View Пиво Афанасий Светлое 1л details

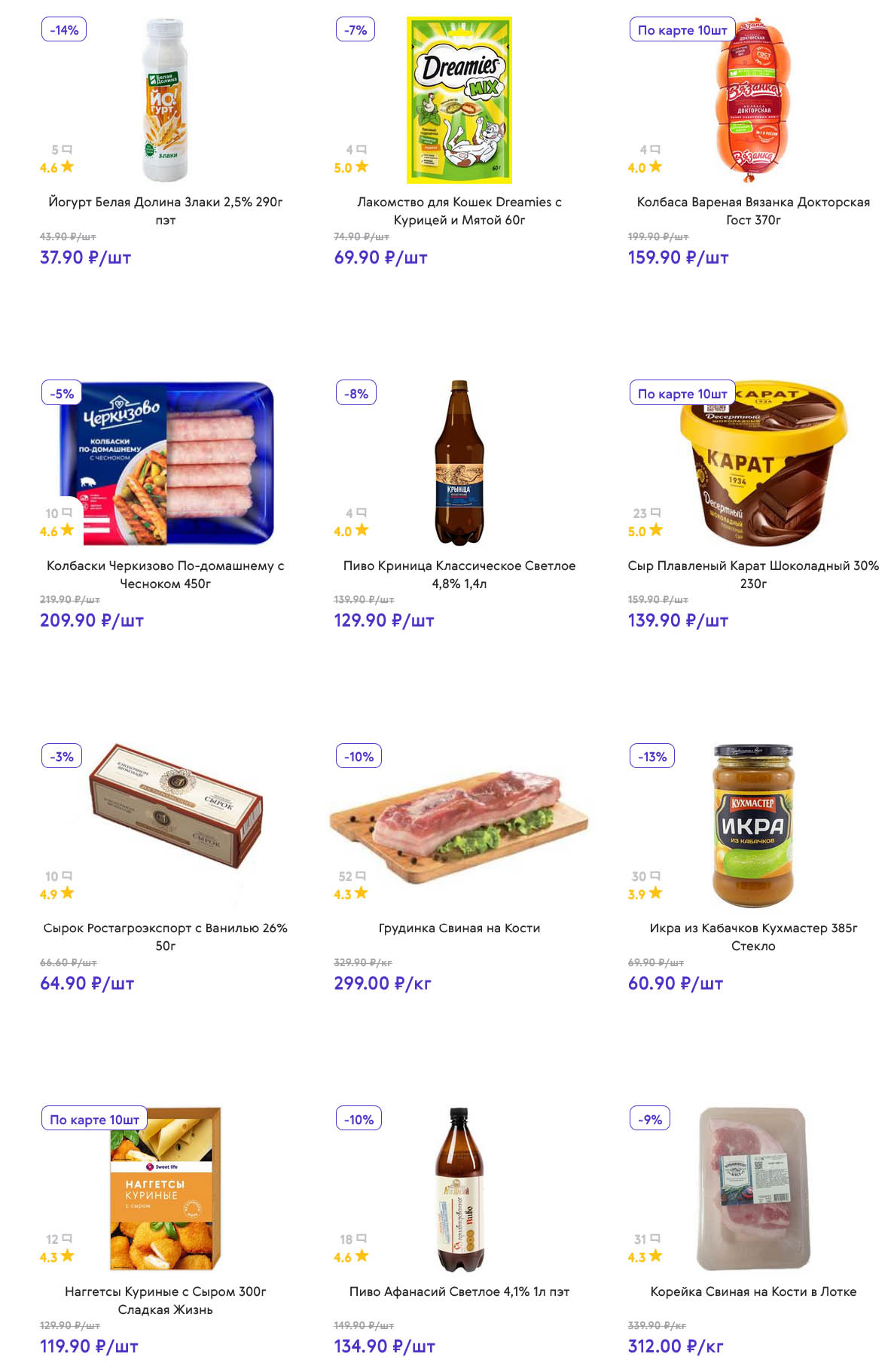[x=459, y=1291]
